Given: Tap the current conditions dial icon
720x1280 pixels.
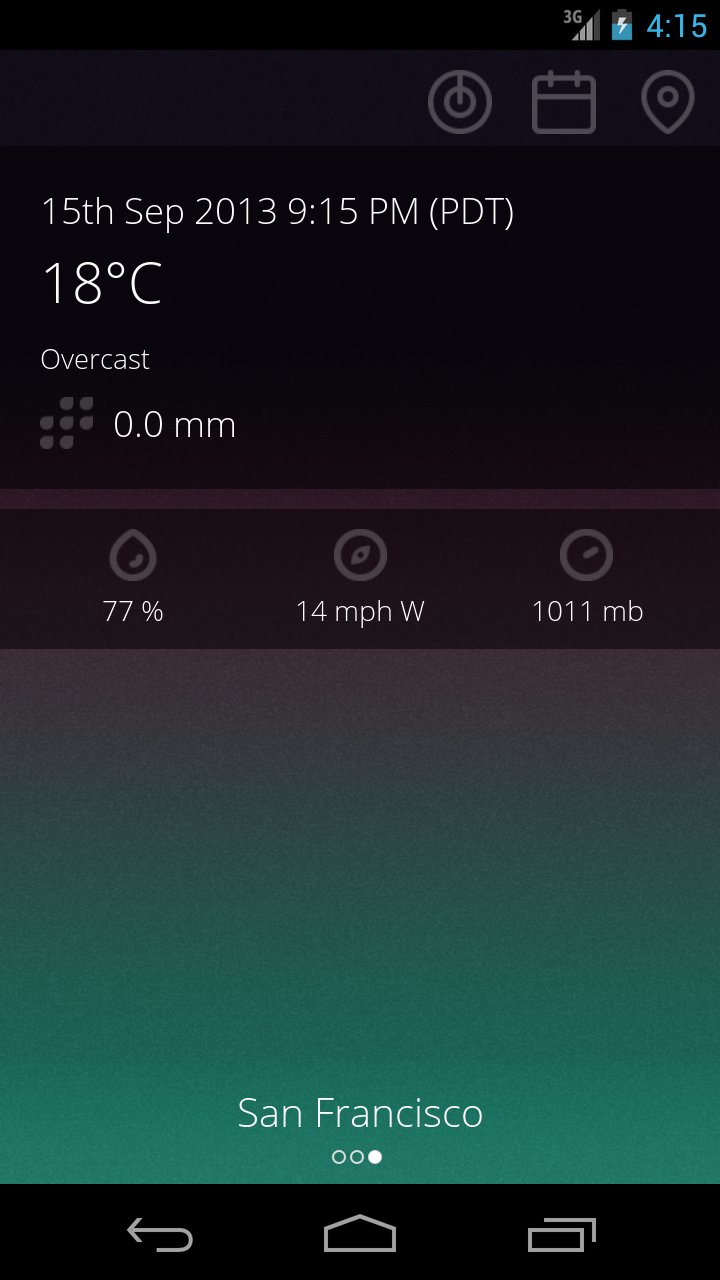Looking at the screenshot, I should click(x=460, y=102).
